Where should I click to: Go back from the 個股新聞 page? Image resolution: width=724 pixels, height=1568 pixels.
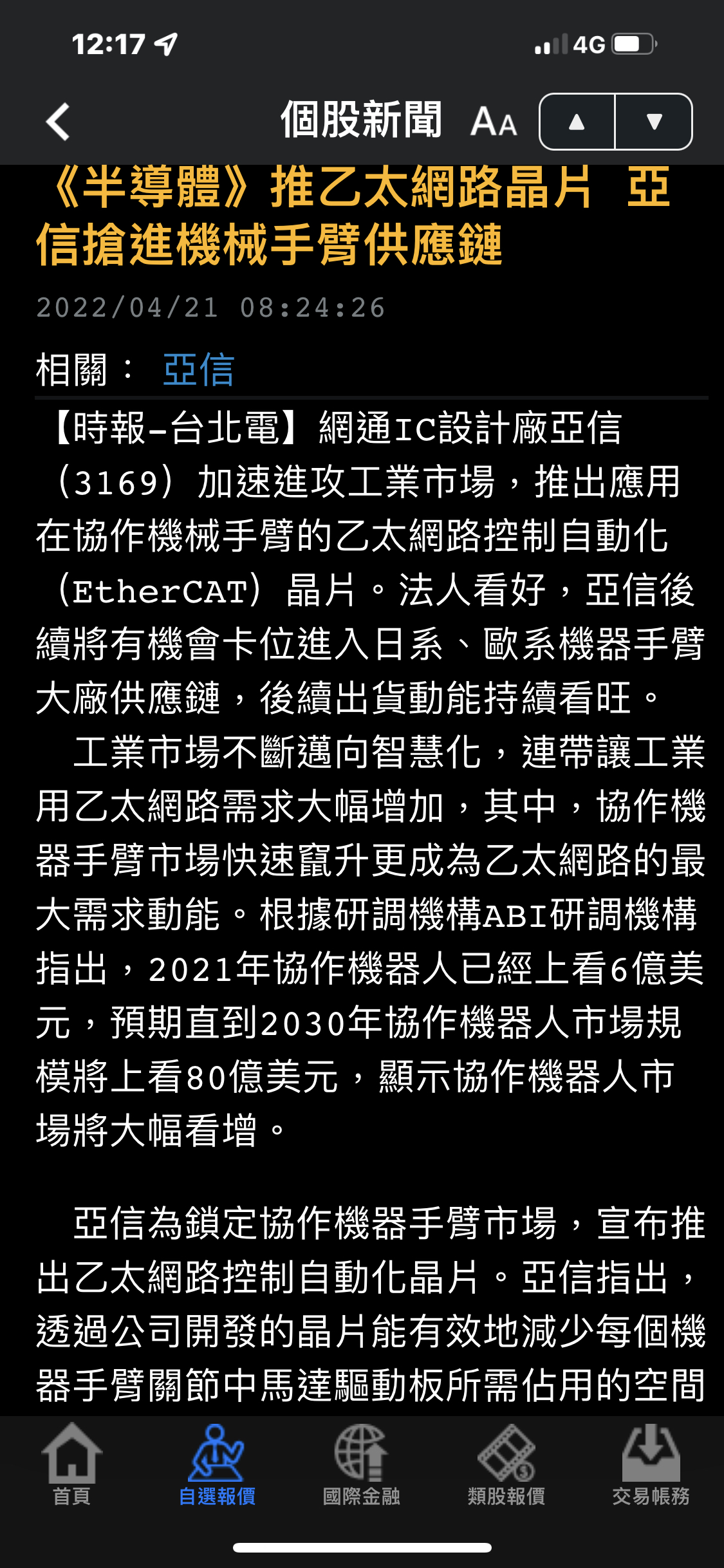click(58, 122)
